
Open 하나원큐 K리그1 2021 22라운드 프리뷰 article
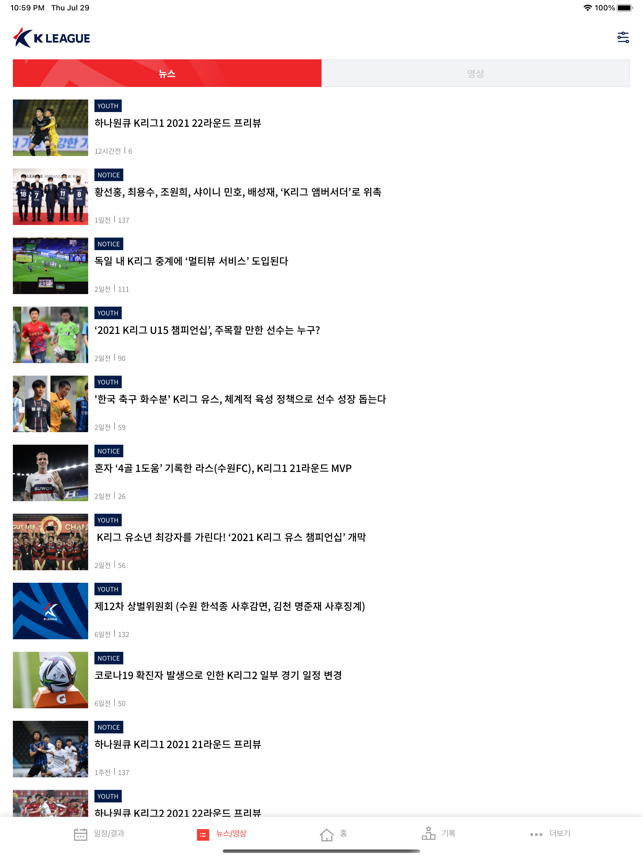[x=178, y=123]
